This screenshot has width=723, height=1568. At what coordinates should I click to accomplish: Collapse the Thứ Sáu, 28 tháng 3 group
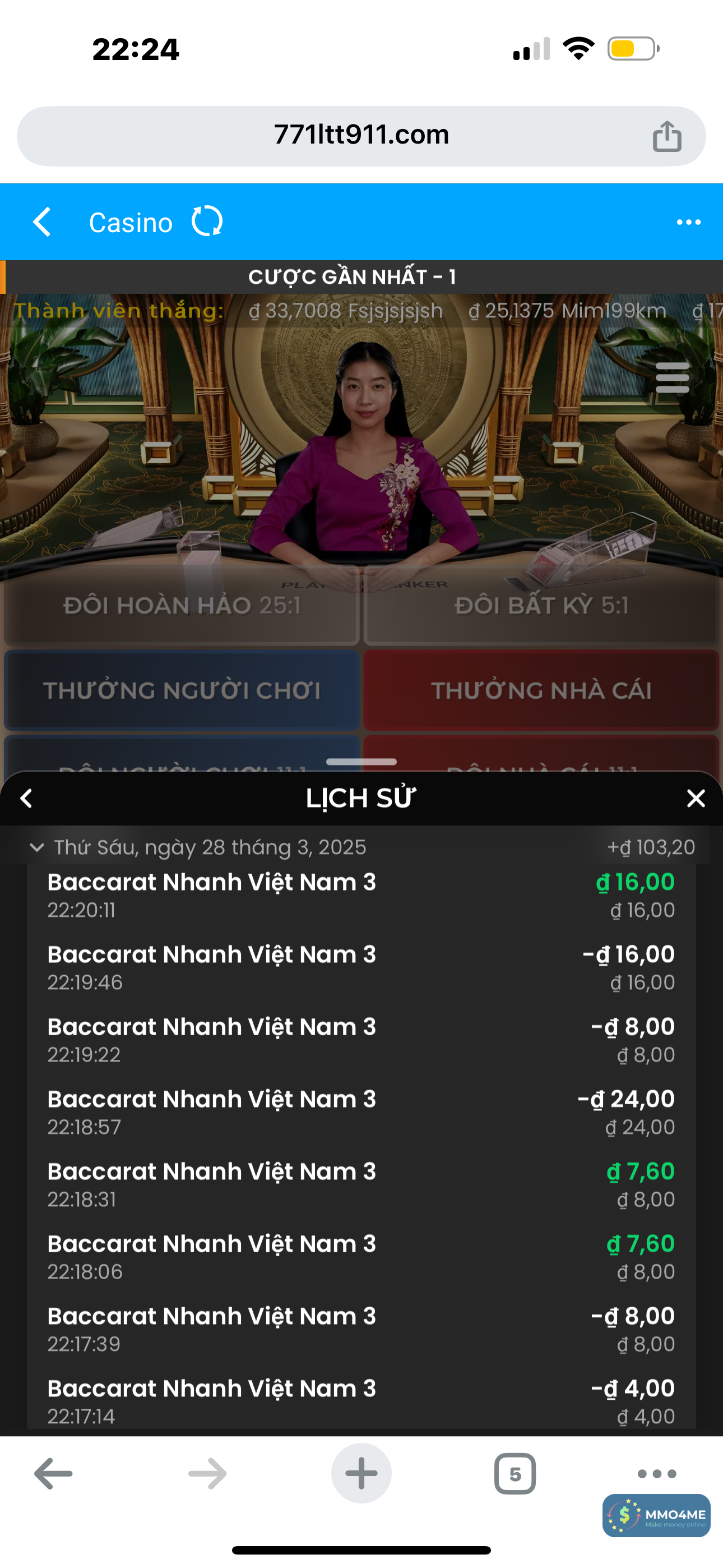tap(36, 847)
